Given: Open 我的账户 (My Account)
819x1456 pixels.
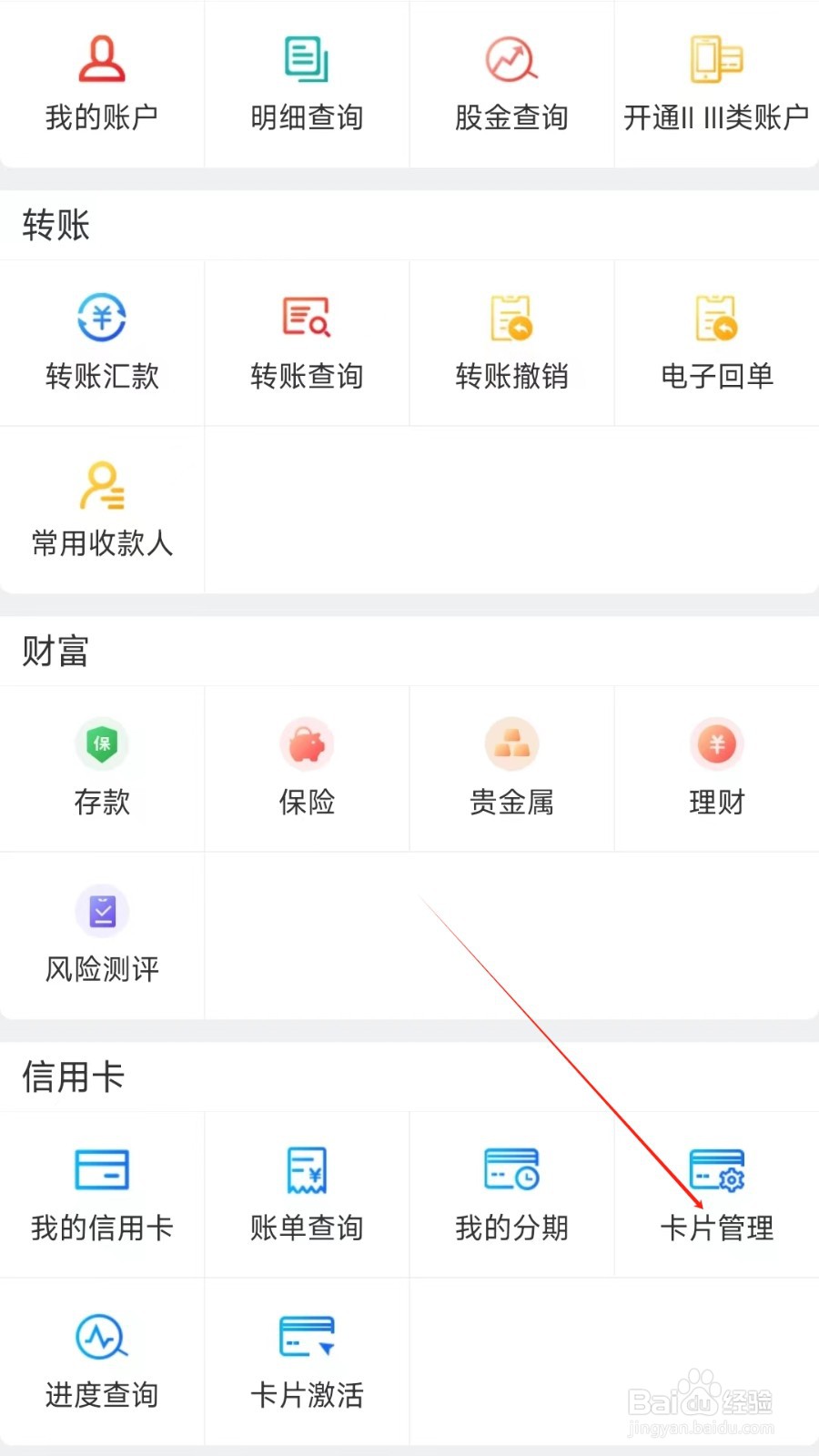Looking at the screenshot, I should (100, 82).
